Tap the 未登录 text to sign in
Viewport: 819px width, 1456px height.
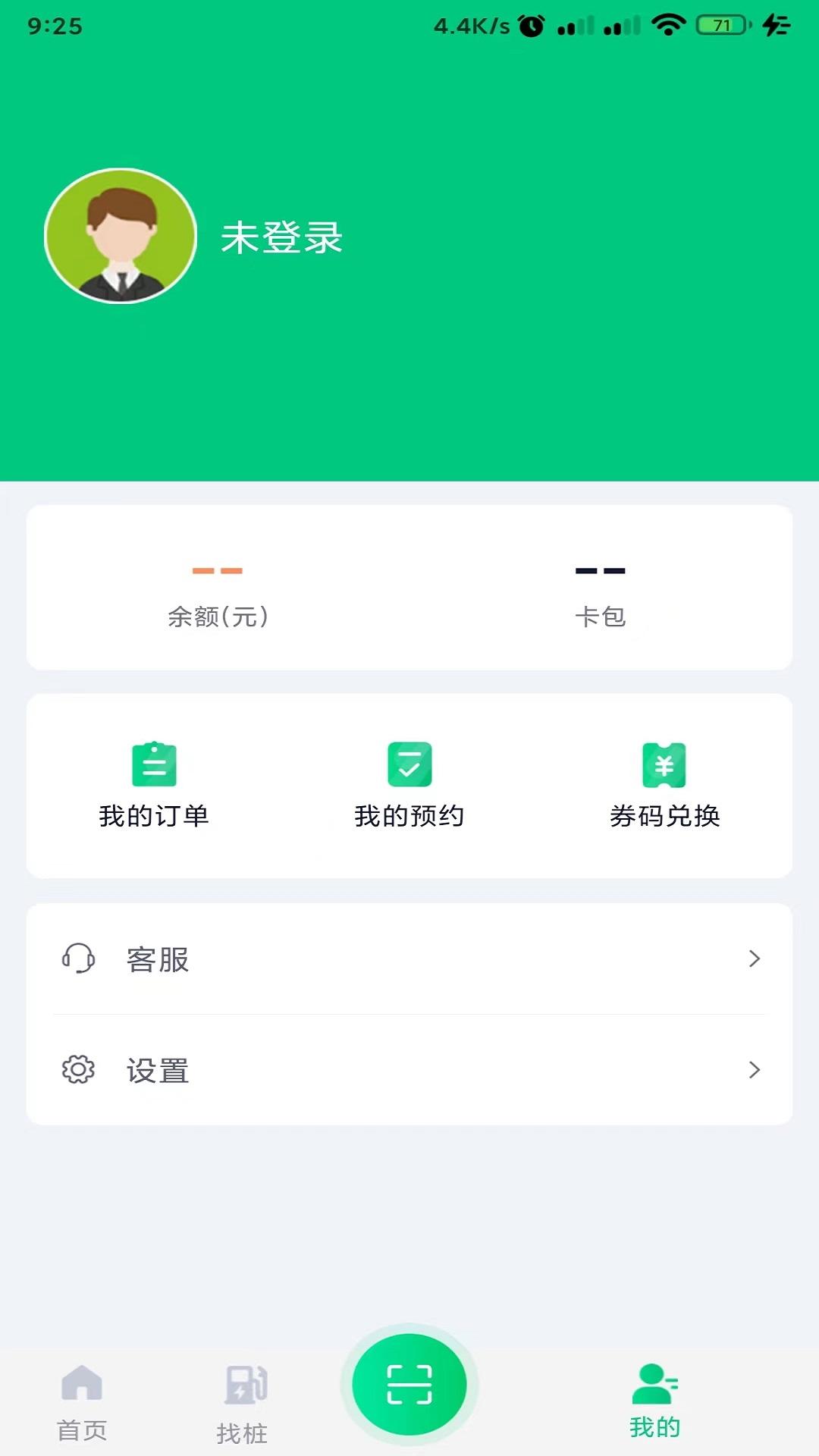pos(281,238)
